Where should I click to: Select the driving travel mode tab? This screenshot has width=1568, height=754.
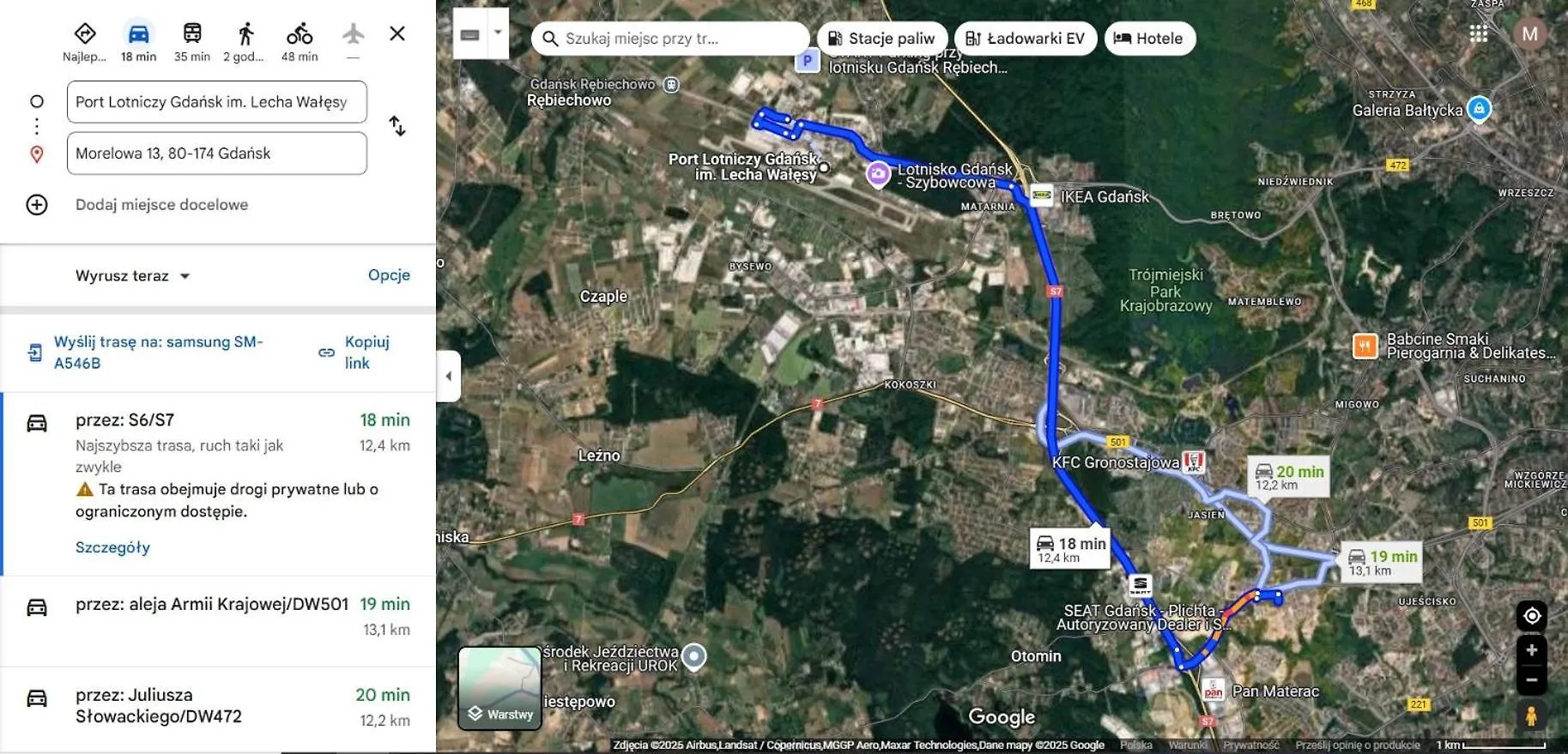point(138,41)
